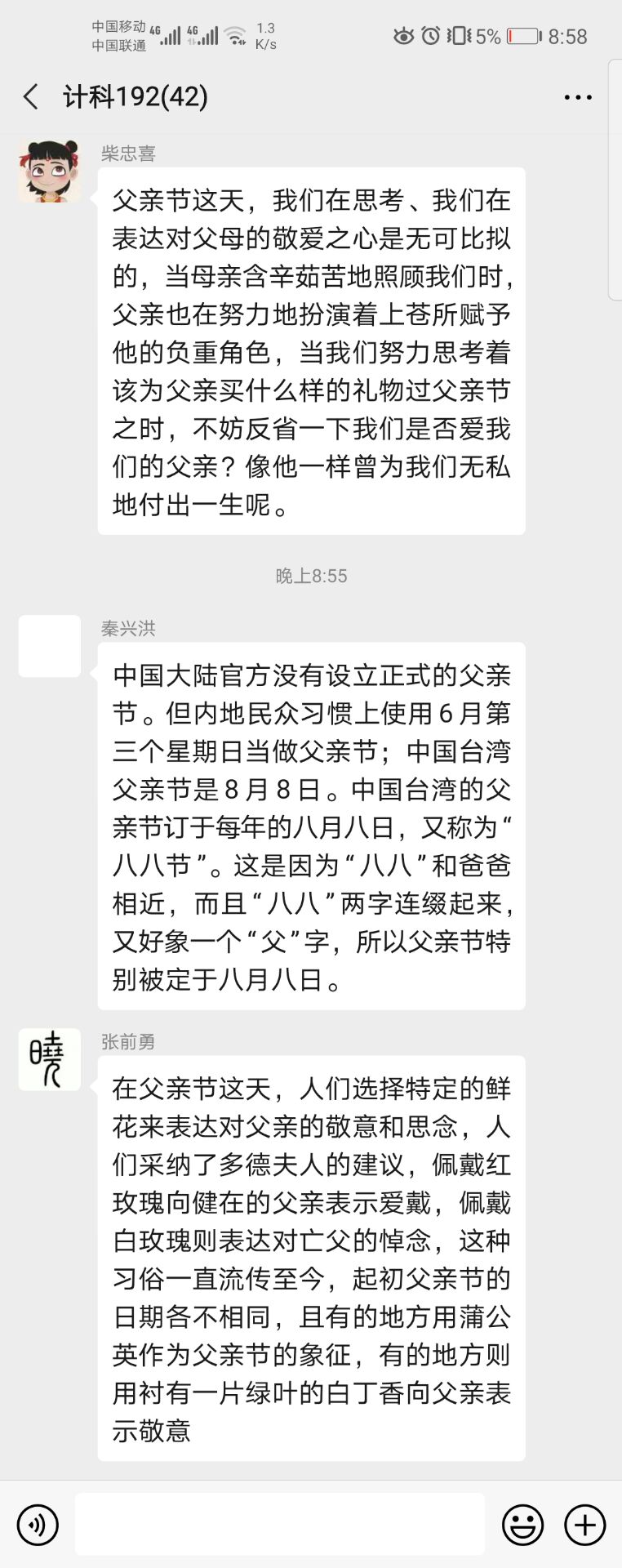Switch to voice message input
Image resolution: width=622 pixels, height=1568 pixels.
[x=38, y=1524]
